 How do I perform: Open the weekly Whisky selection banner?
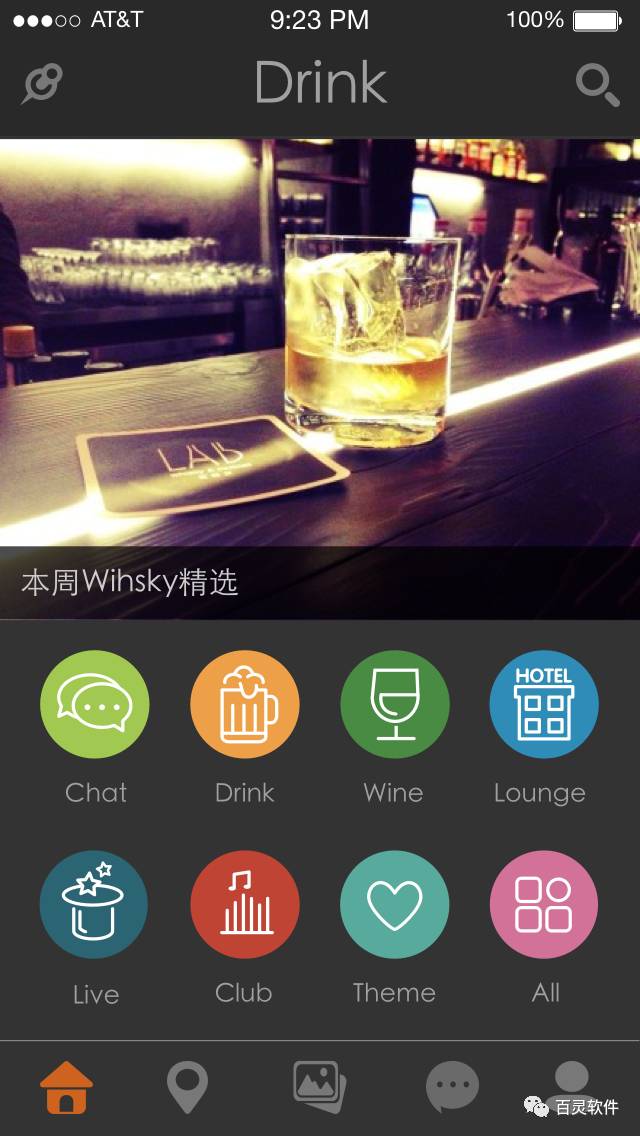320,378
